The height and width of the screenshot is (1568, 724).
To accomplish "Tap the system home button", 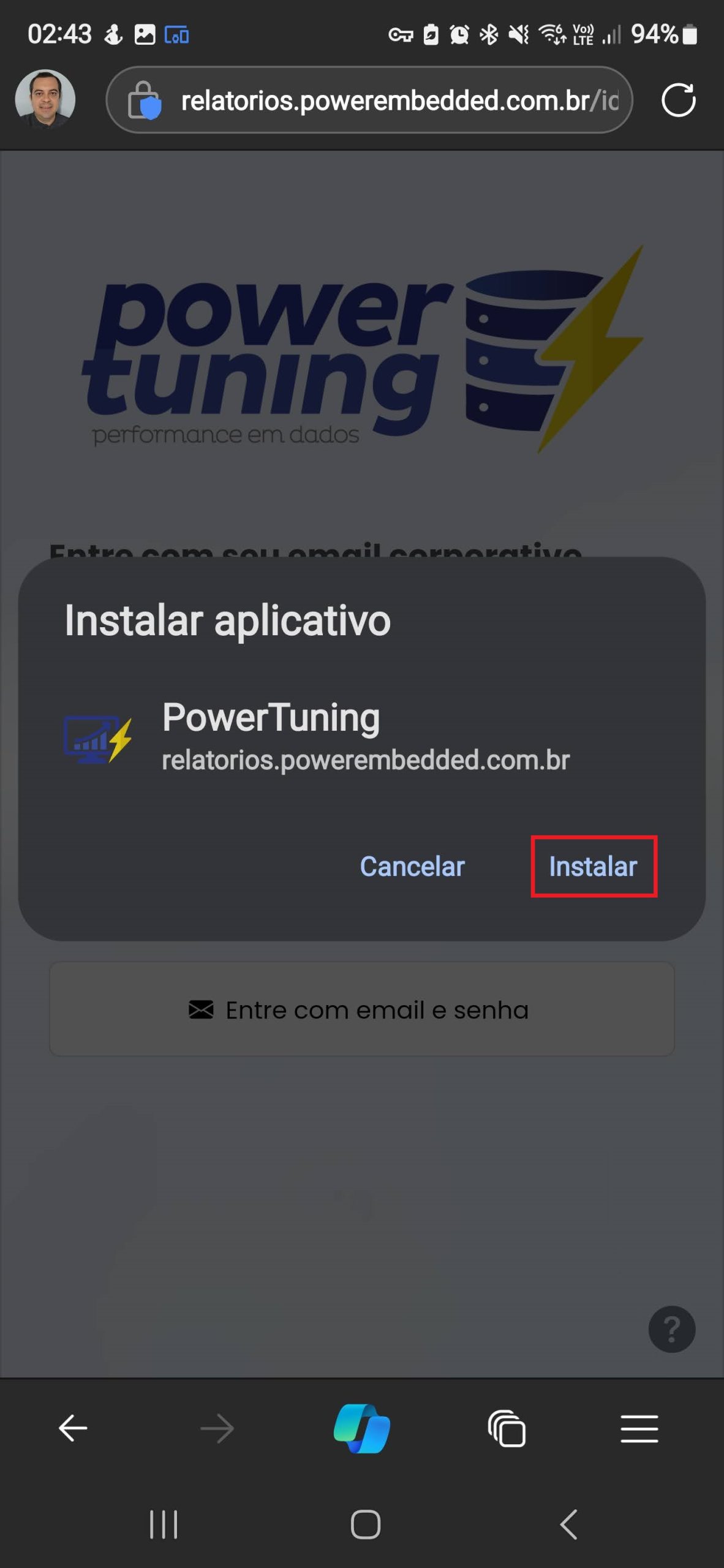I will [365, 1524].
